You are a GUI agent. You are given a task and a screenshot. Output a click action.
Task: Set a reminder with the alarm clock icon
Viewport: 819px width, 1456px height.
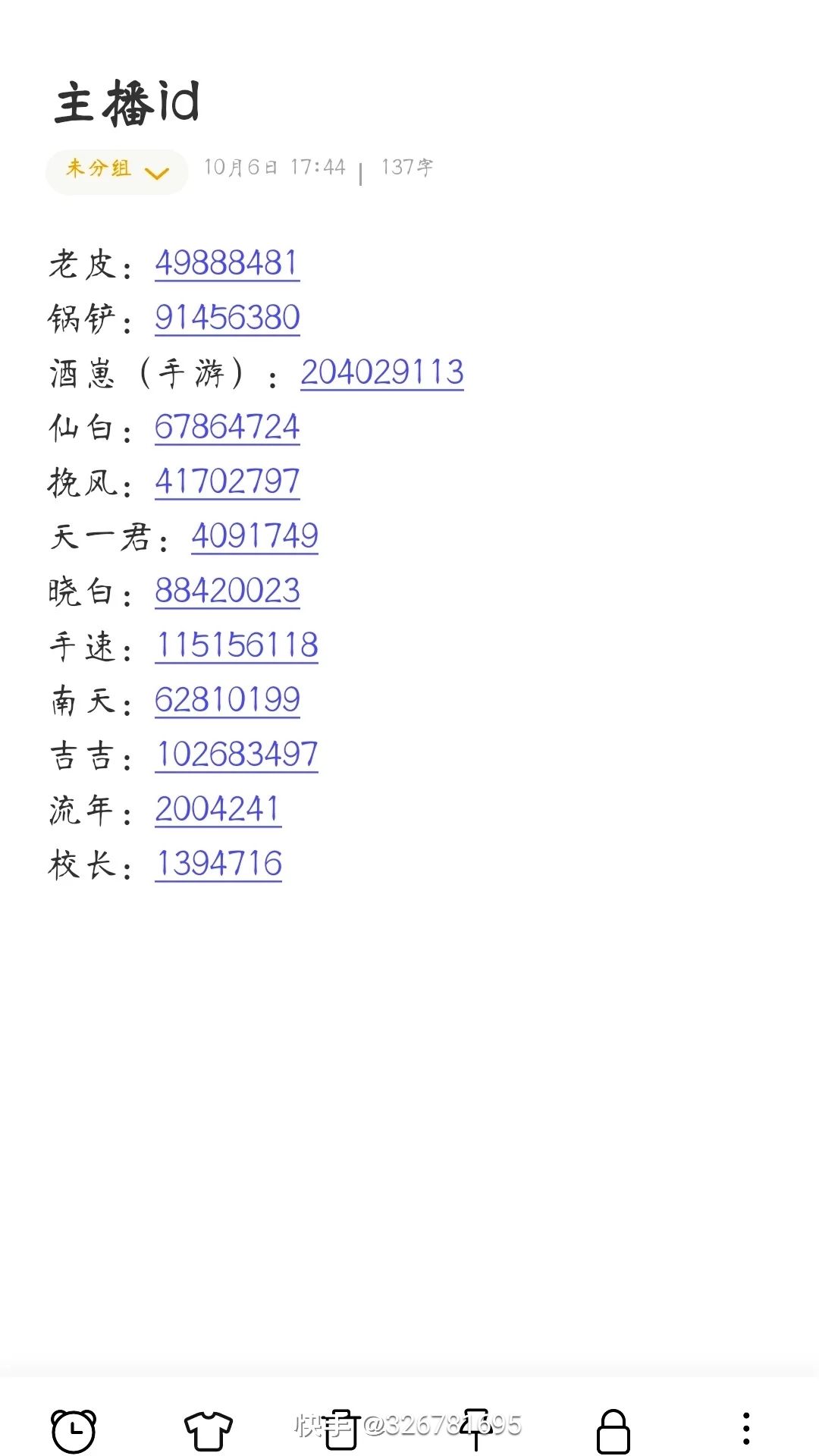[74, 1430]
